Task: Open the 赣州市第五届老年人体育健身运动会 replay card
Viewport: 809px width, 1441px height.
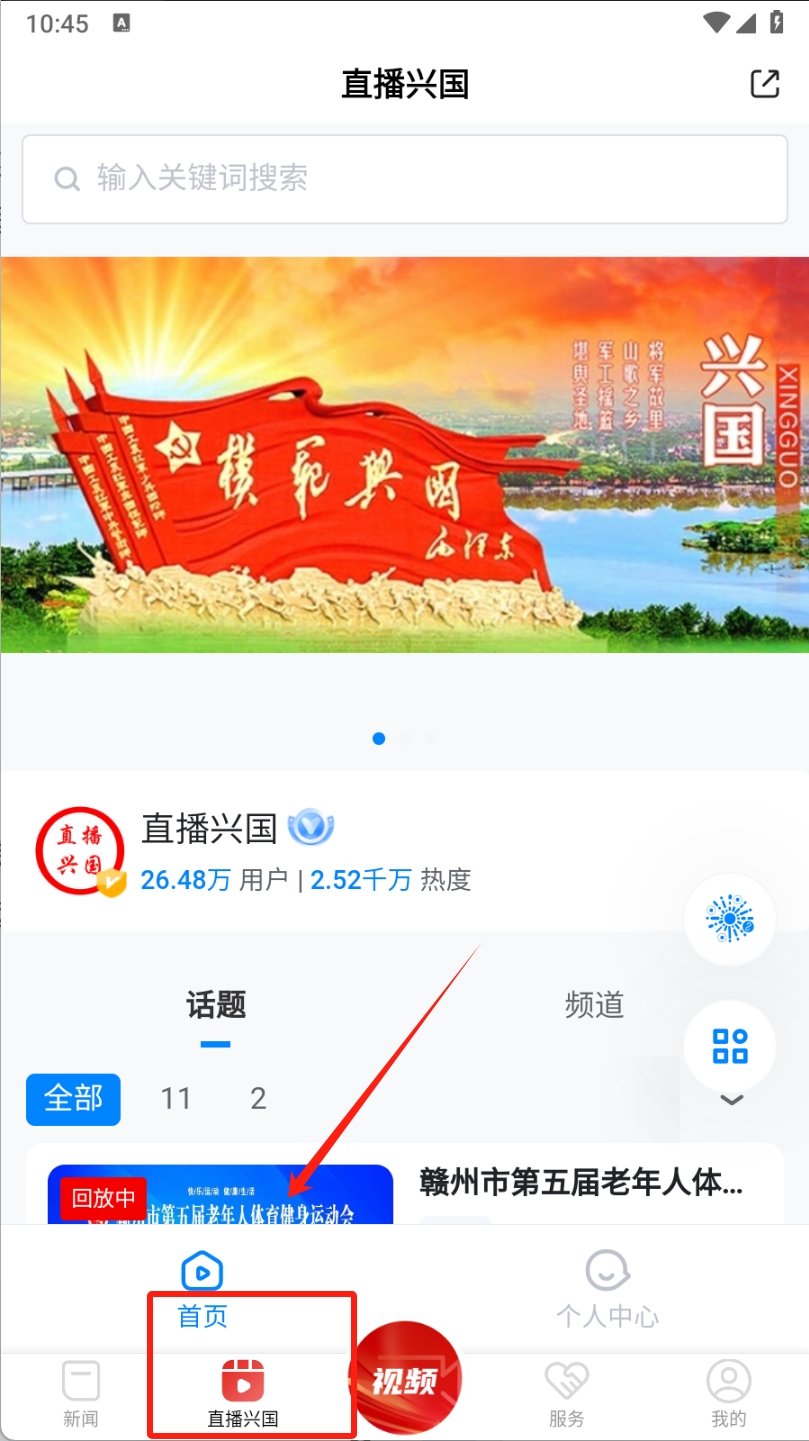Action: (404, 1188)
